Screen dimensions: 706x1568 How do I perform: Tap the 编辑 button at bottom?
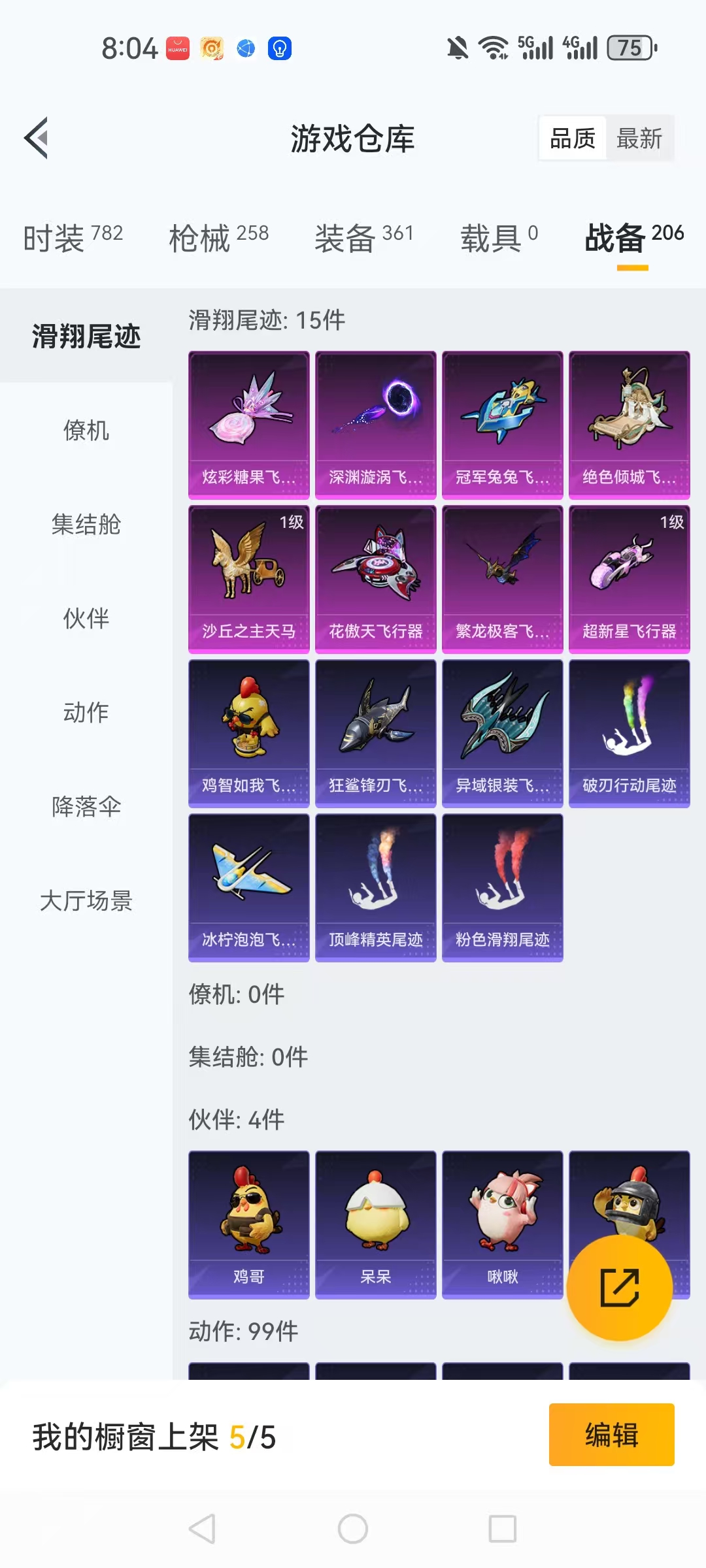(x=611, y=1435)
